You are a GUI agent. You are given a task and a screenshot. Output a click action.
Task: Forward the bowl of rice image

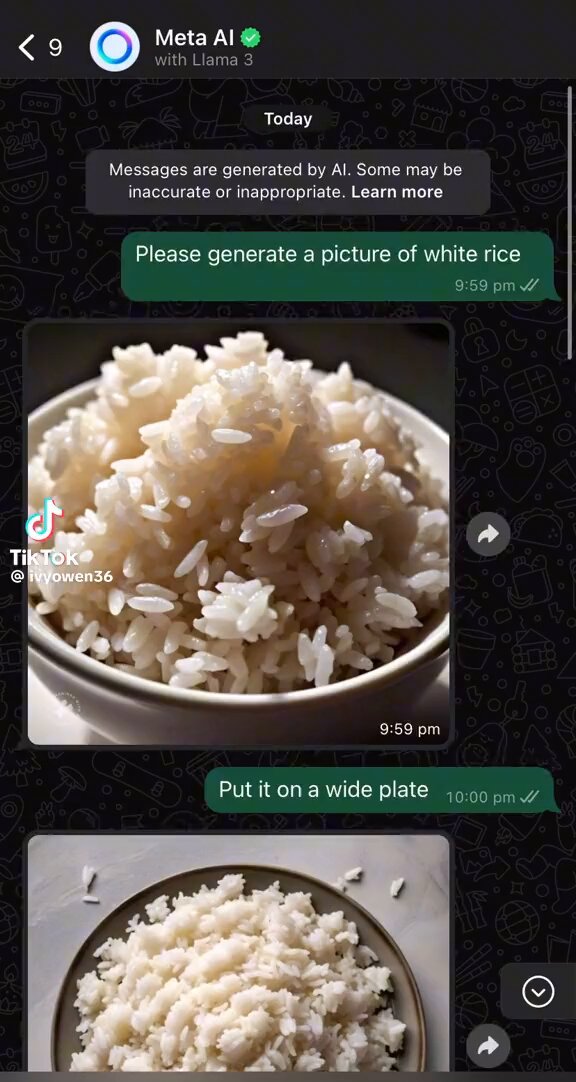tap(488, 533)
